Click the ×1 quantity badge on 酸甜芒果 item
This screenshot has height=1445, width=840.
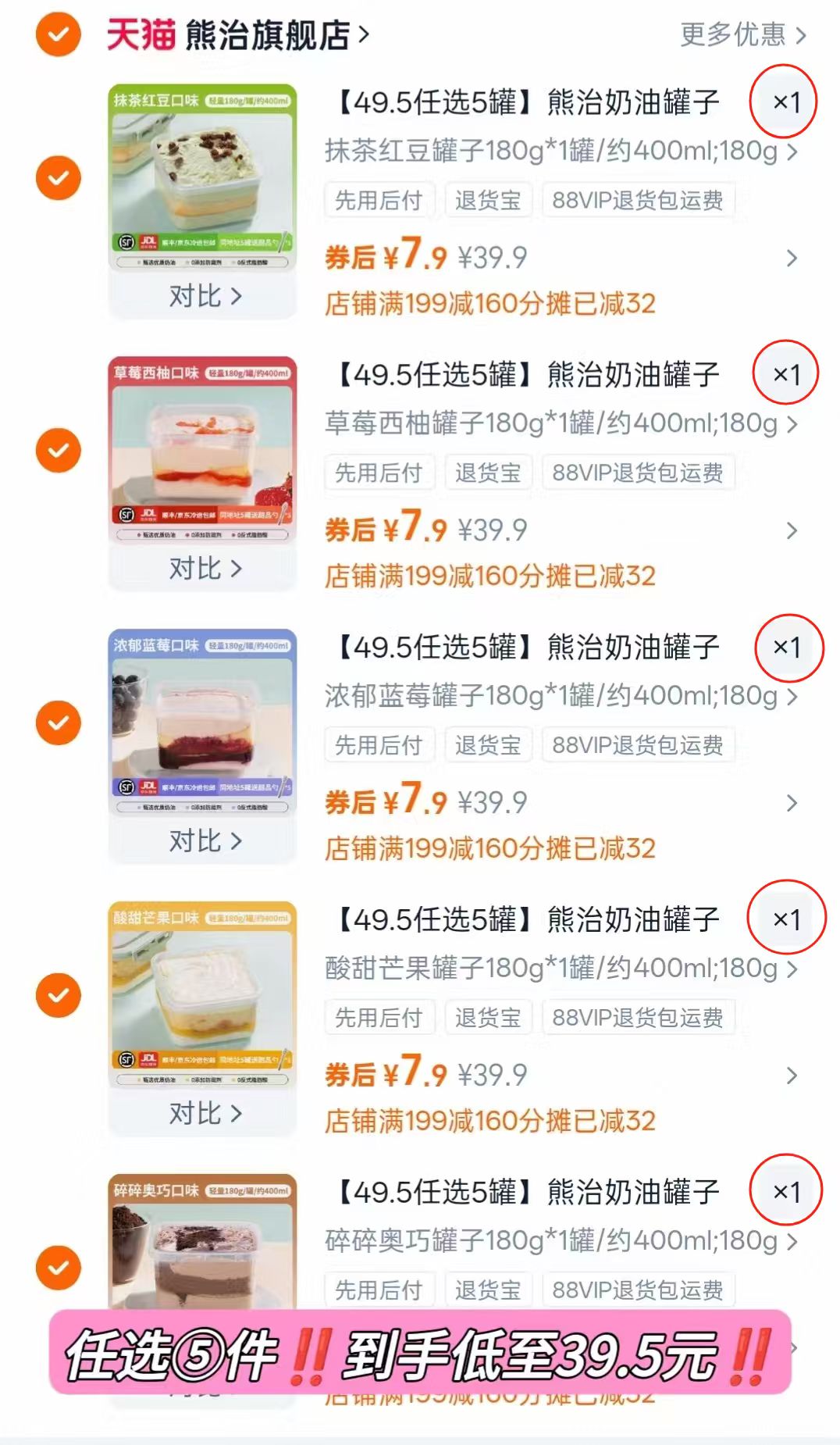click(x=788, y=919)
